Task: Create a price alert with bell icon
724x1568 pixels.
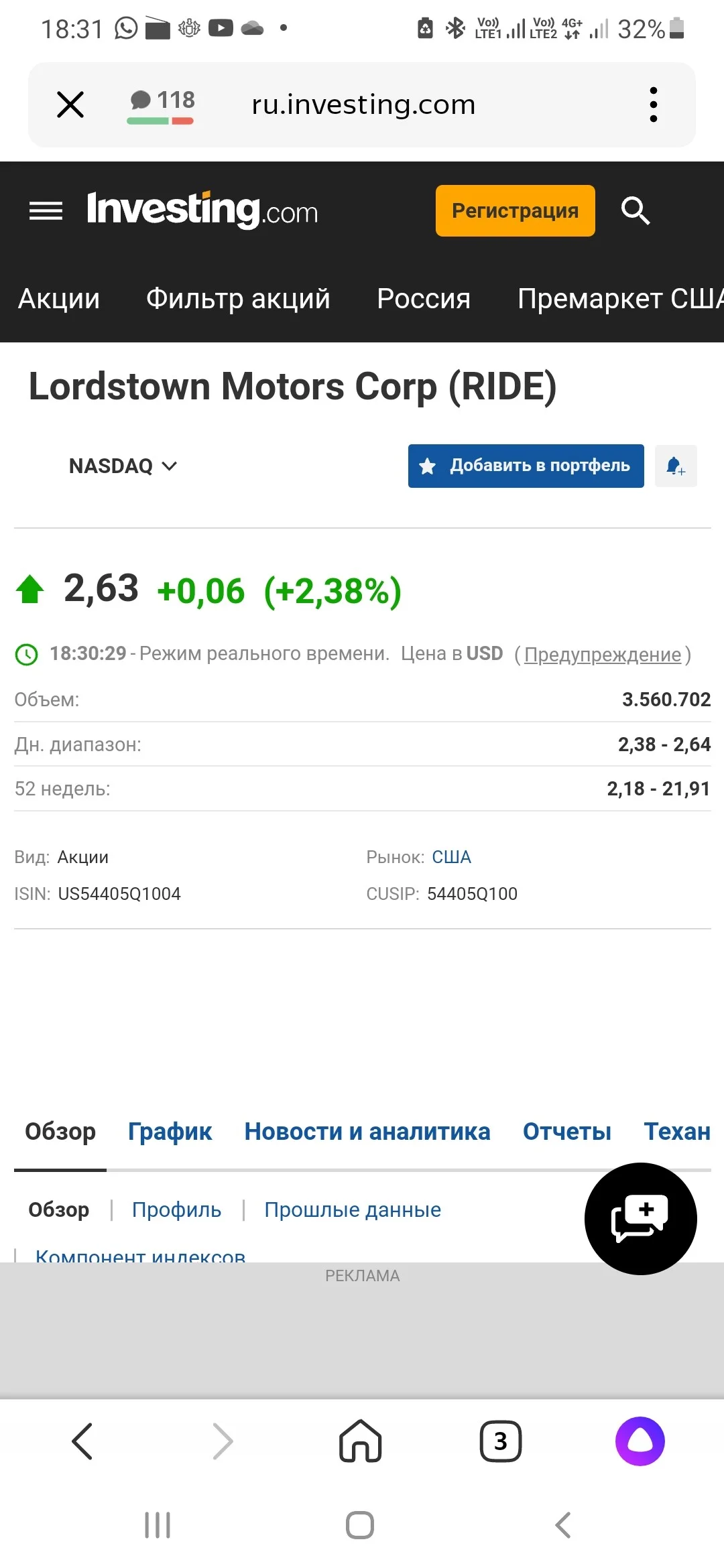Action: pyautogui.click(x=676, y=466)
